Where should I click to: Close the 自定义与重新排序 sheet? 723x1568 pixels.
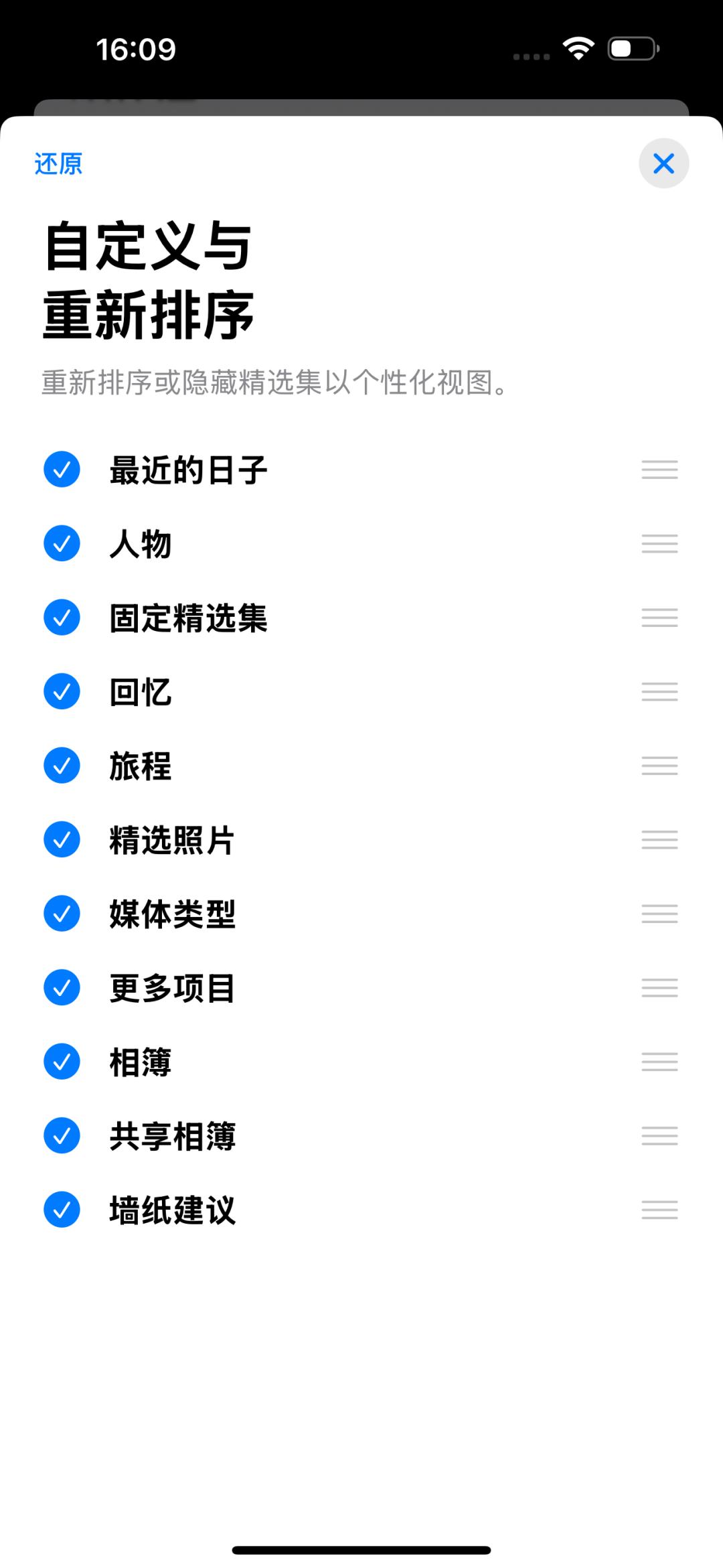(663, 163)
